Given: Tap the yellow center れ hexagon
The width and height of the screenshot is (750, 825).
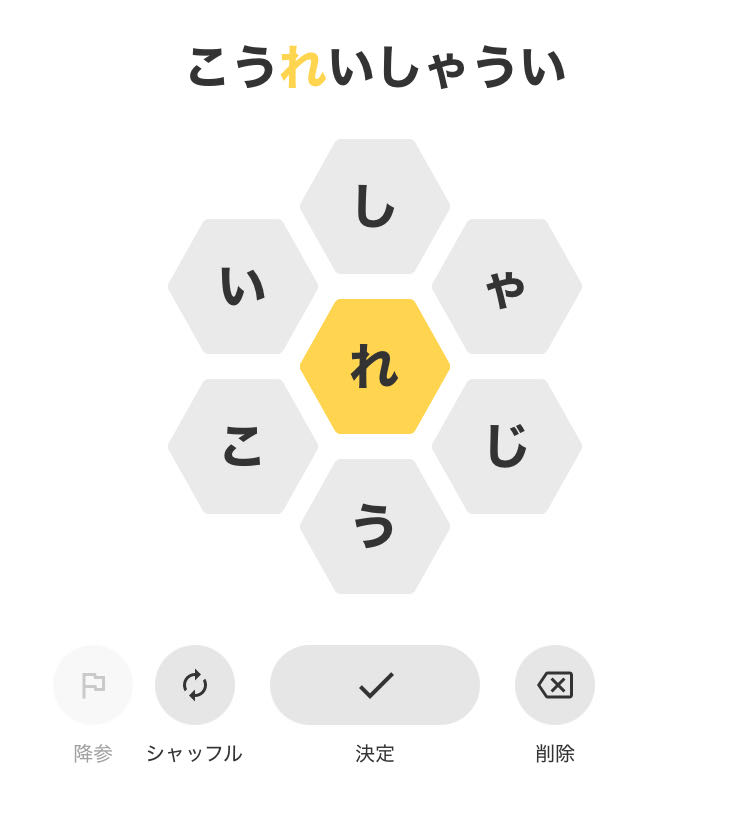Looking at the screenshot, I should (x=375, y=367).
